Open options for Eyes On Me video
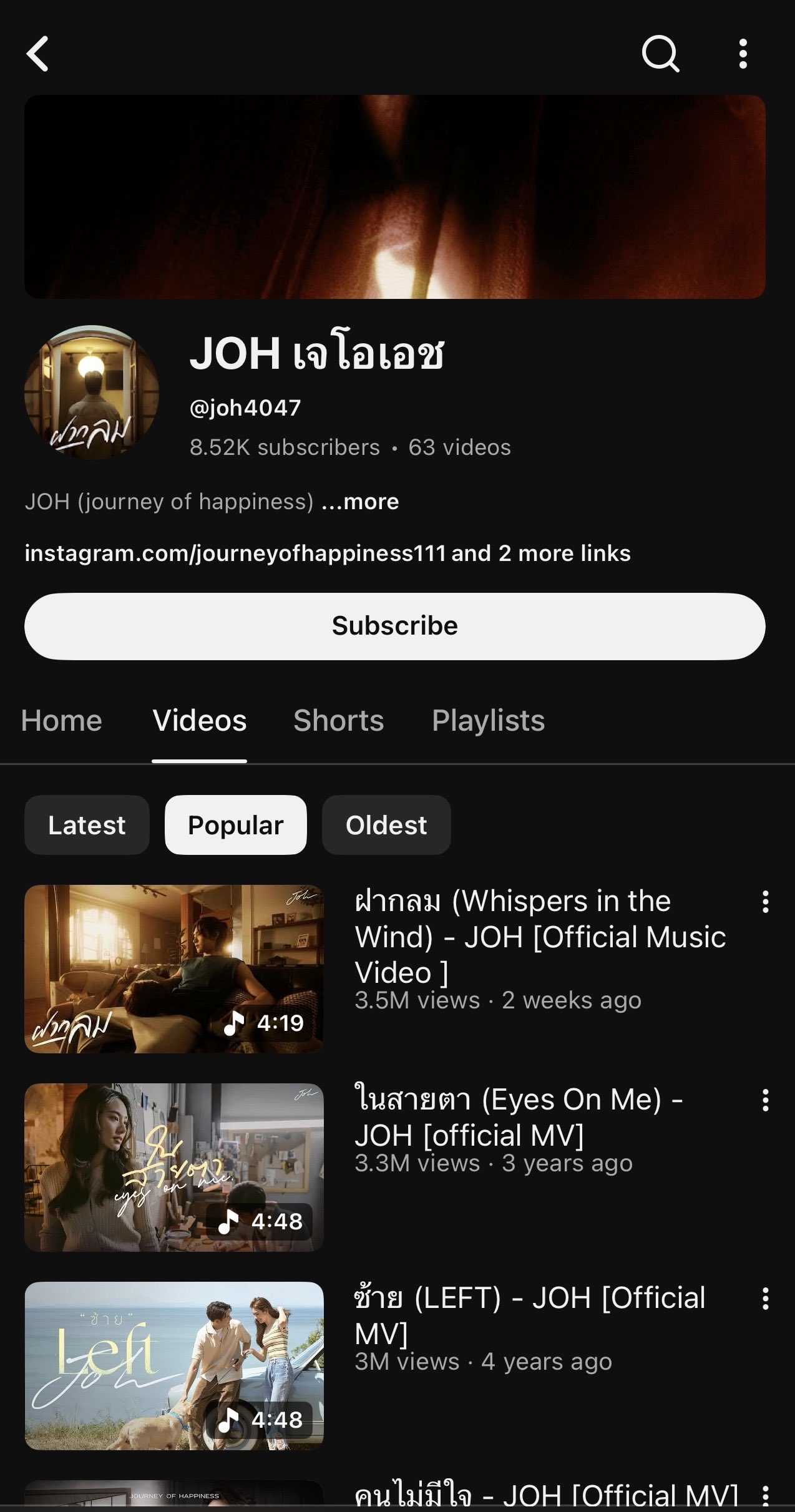795x1512 pixels. pyautogui.click(x=765, y=1101)
